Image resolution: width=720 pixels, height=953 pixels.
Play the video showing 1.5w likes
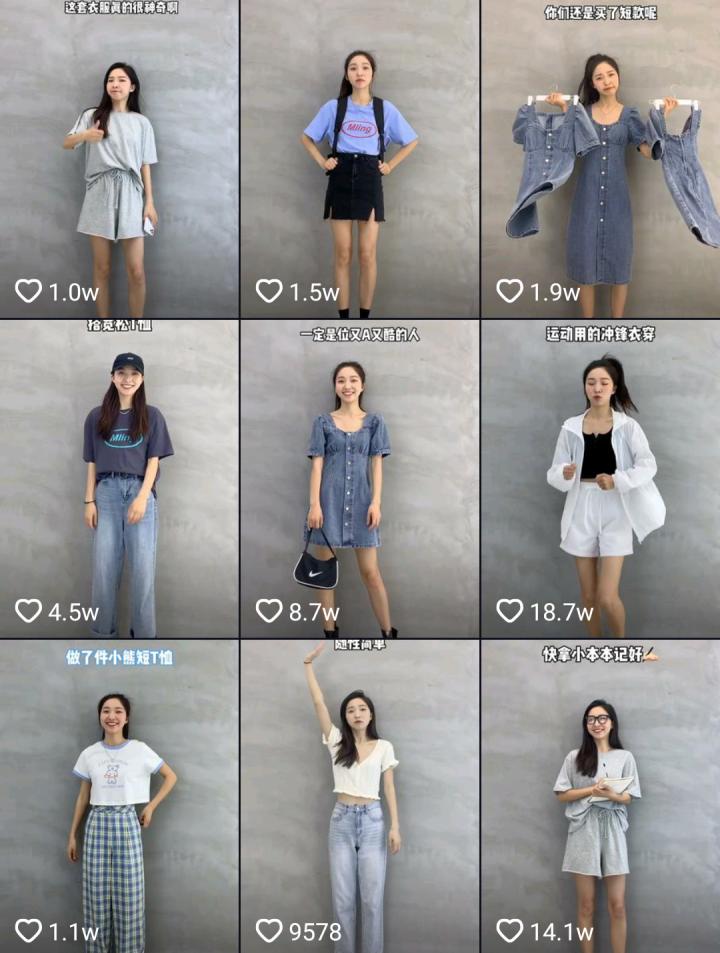[x=359, y=160]
